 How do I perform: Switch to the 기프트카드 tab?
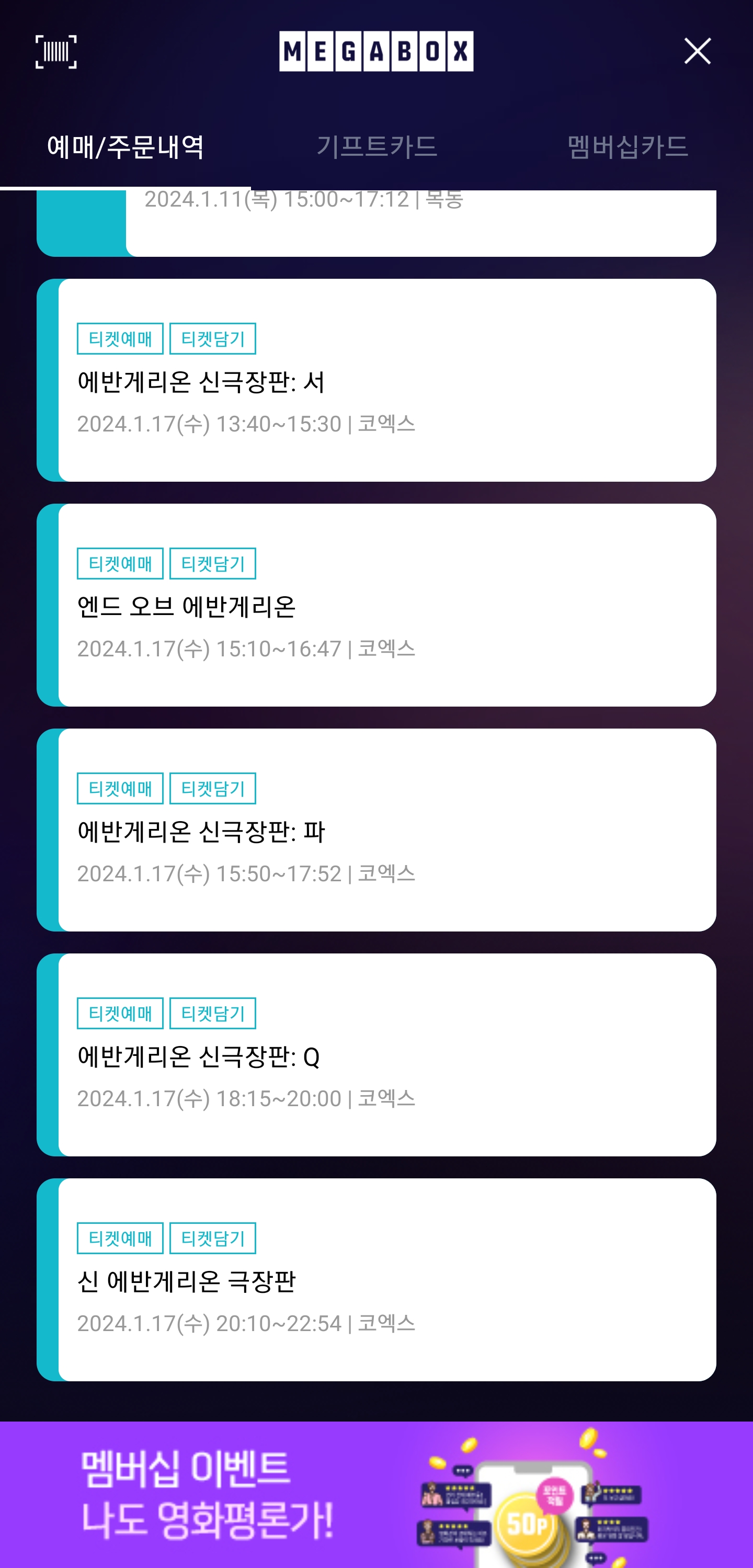[376, 146]
